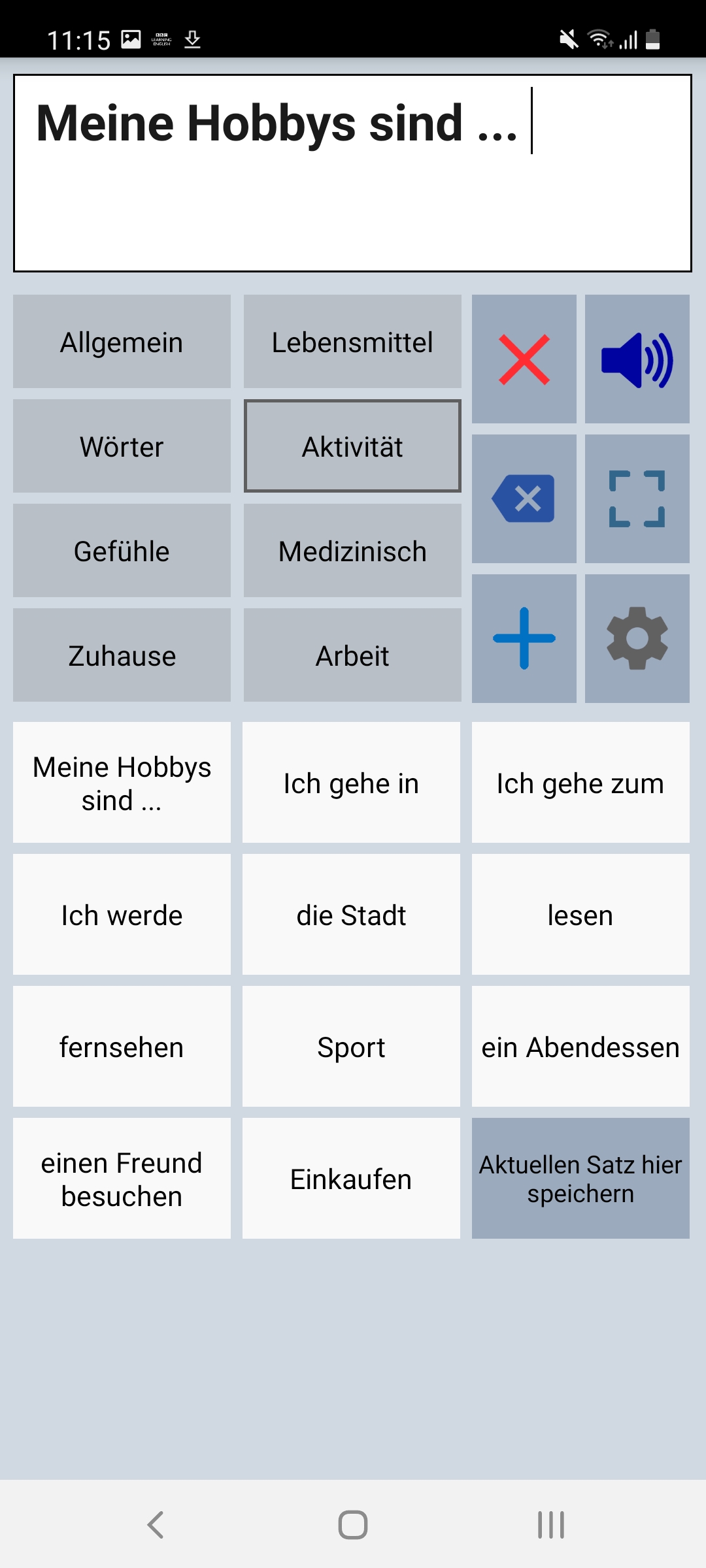
Task: Open the Wörter category
Action: (x=122, y=446)
